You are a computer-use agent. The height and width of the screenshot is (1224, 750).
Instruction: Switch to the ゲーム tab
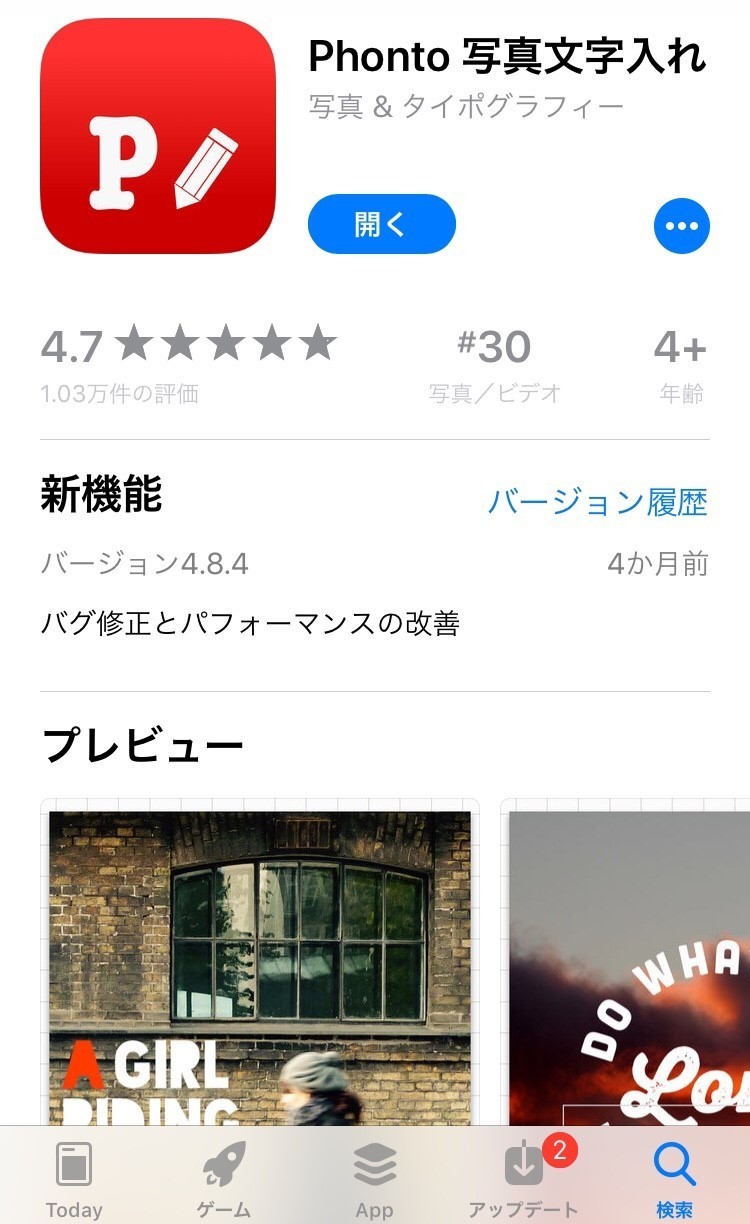pos(224,1179)
